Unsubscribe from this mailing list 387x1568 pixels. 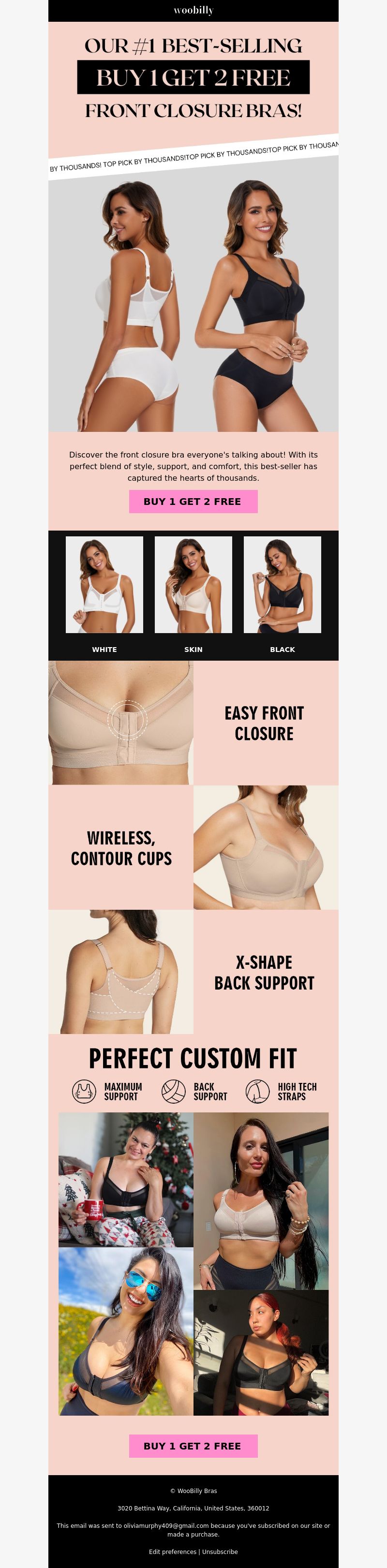pos(220,1552)
